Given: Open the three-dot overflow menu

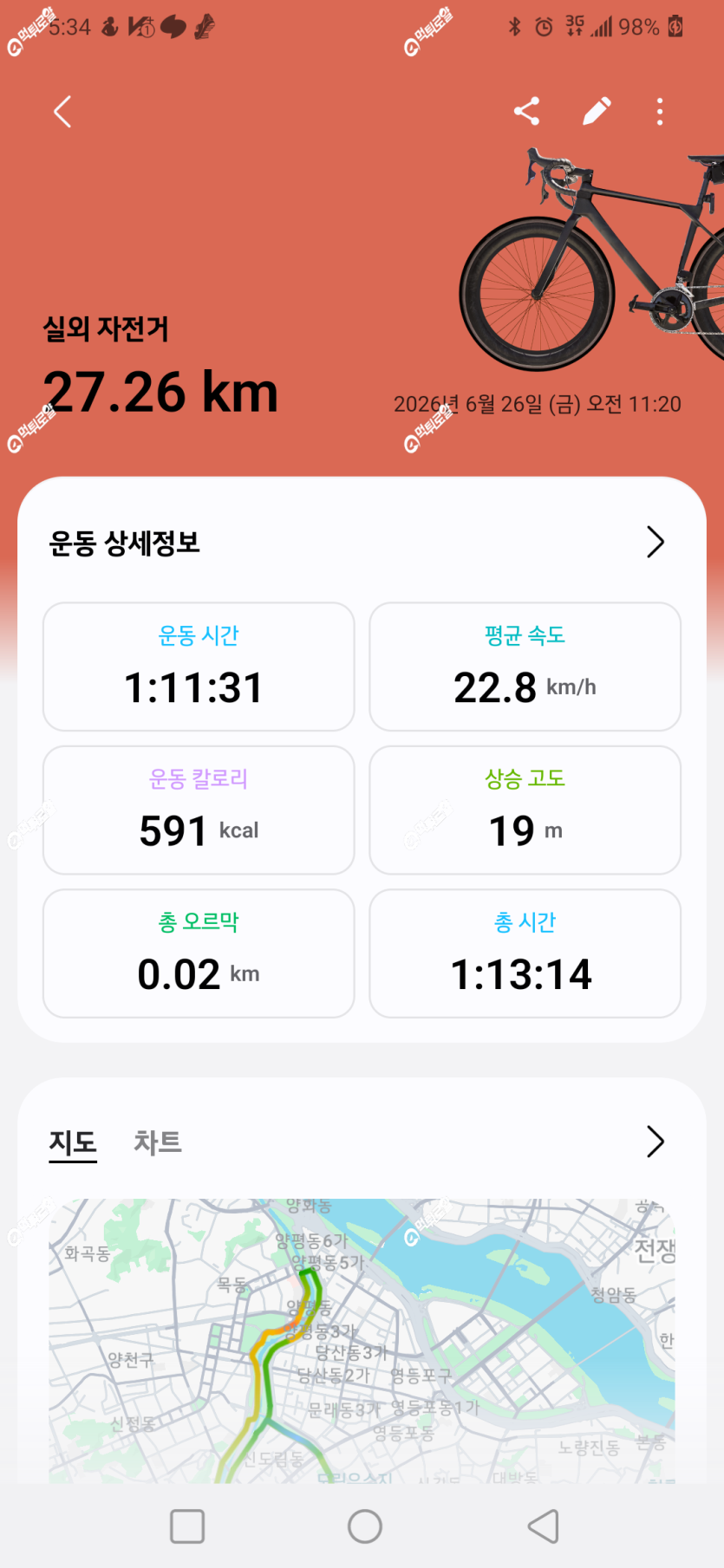Looking at the screenshot, I should (x=660, y=112).
